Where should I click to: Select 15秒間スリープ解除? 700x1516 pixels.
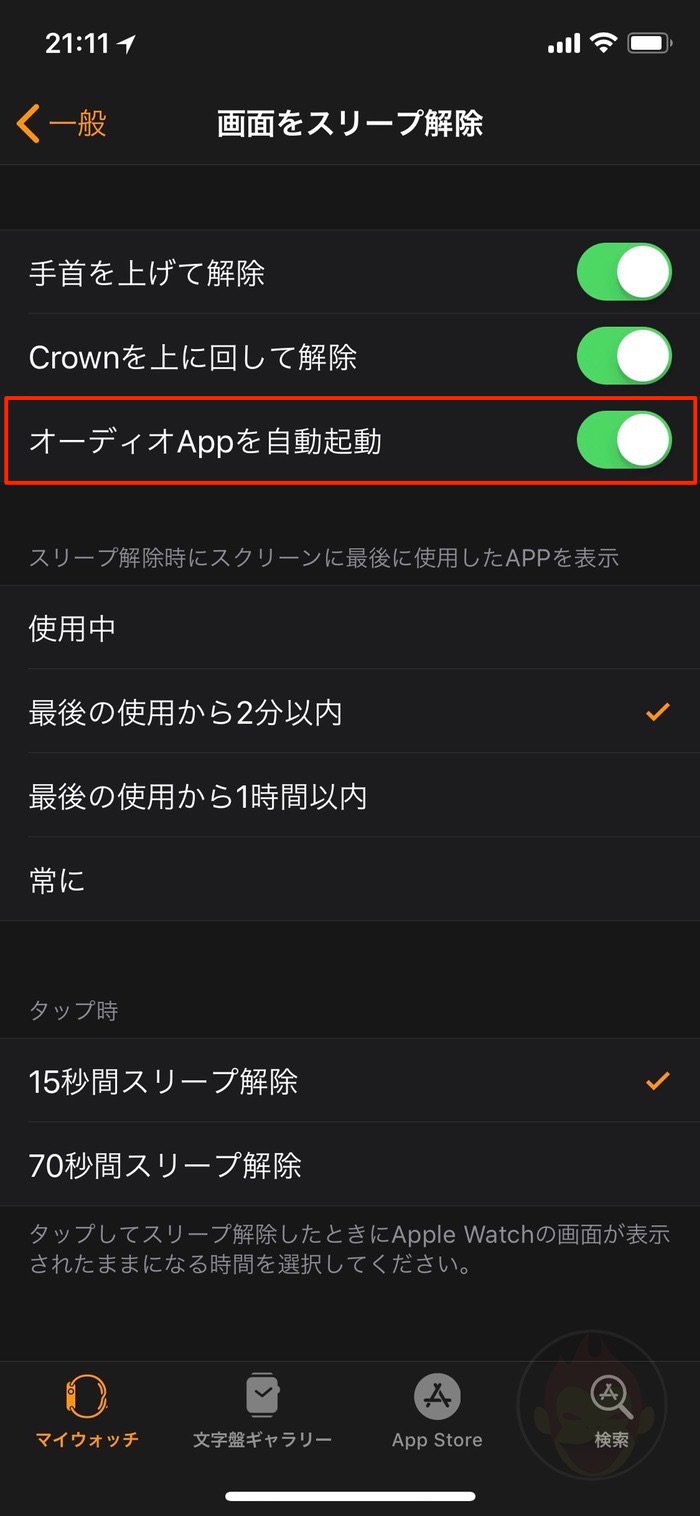click(x=350, y=1081)
